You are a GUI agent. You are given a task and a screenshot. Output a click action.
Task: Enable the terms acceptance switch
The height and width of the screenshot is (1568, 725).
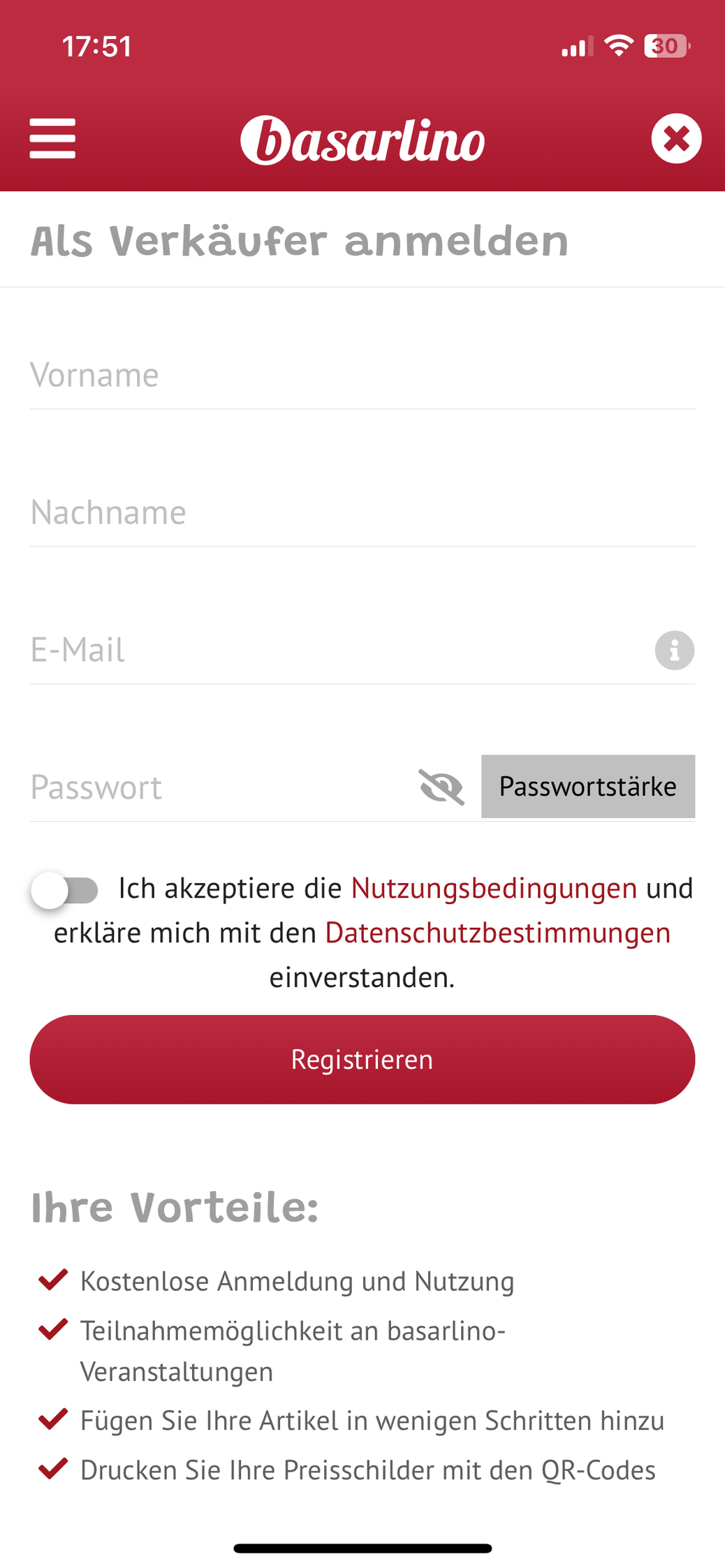pyautogui.click(x=64, y=890)
